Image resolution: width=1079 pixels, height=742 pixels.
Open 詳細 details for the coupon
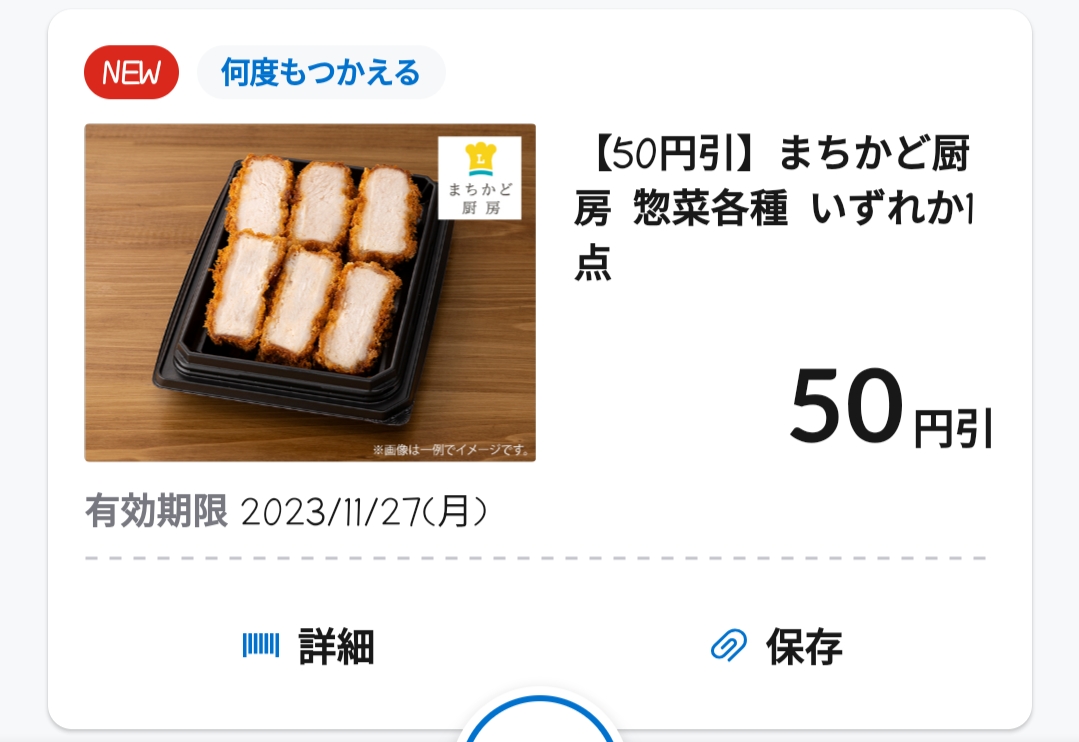click(x=309, y=646)
